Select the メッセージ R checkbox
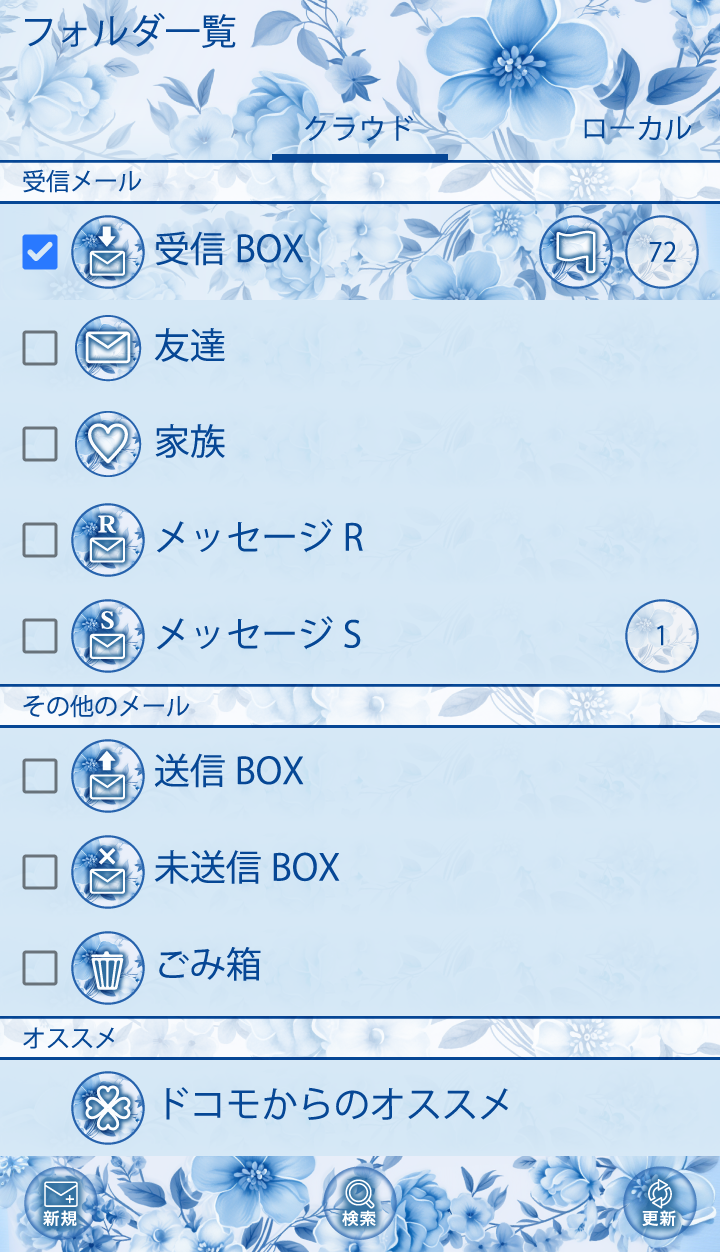 pos(40,540)
